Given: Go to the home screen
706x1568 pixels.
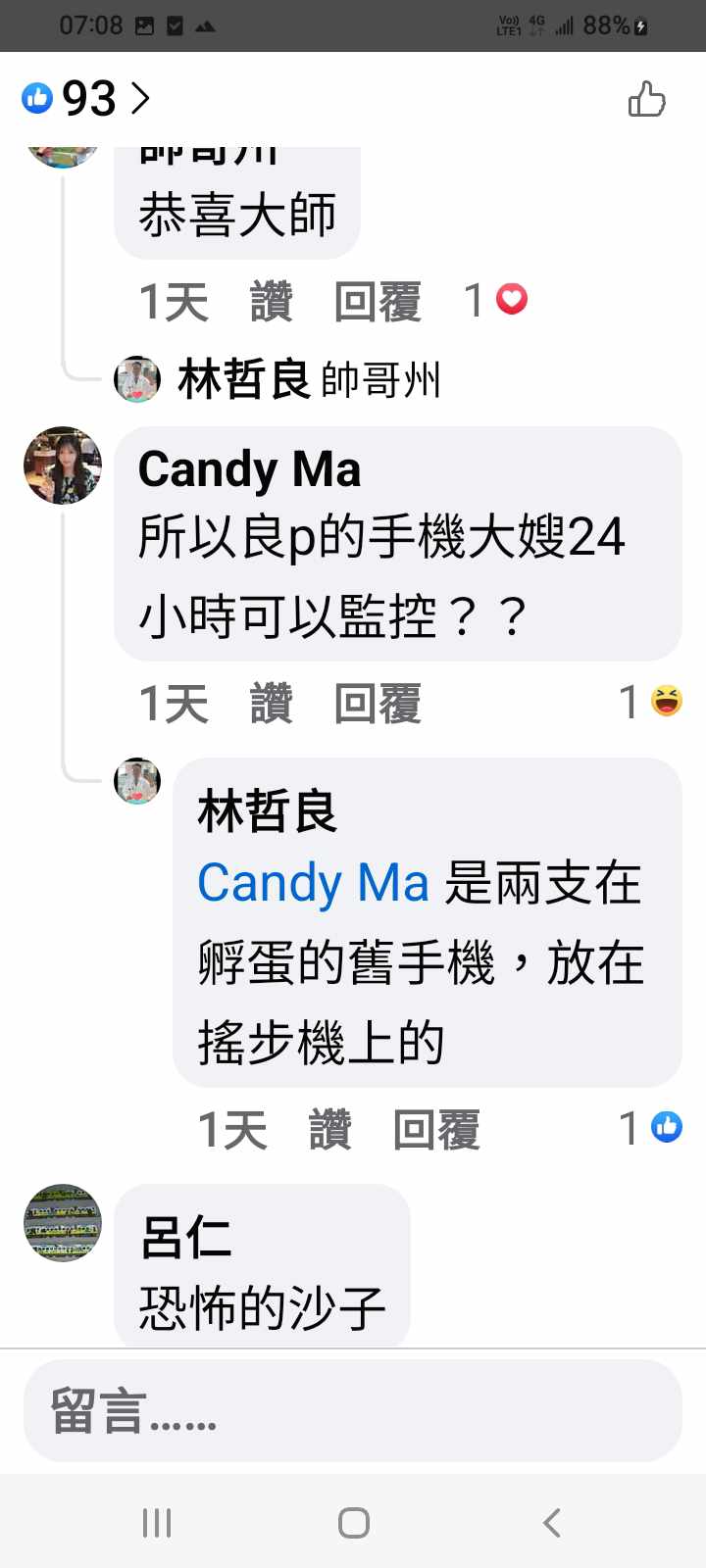Looking at the screenshot, I should click(353, 1522).
